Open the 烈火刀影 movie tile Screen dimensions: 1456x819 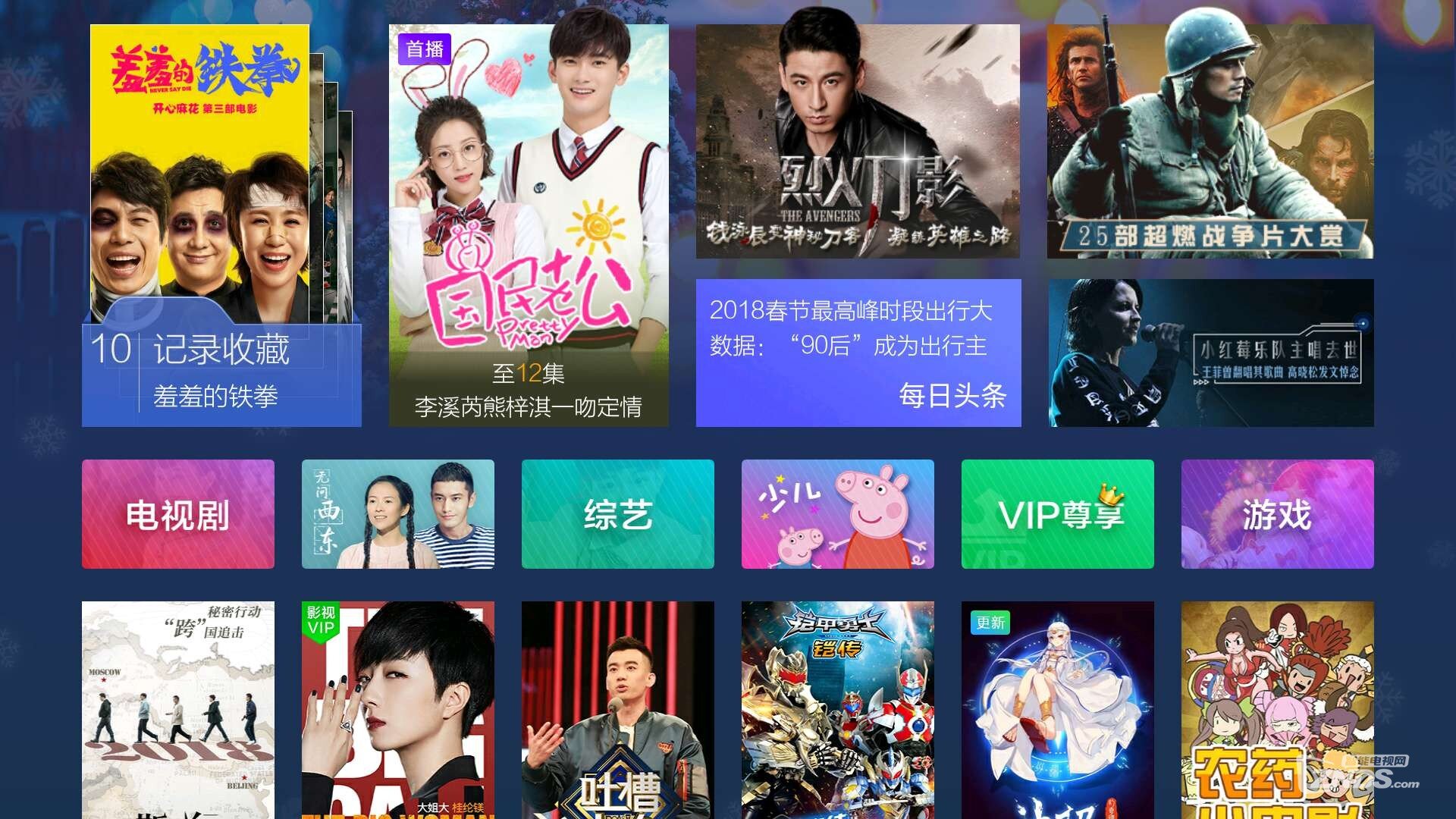tap(858, 141)
